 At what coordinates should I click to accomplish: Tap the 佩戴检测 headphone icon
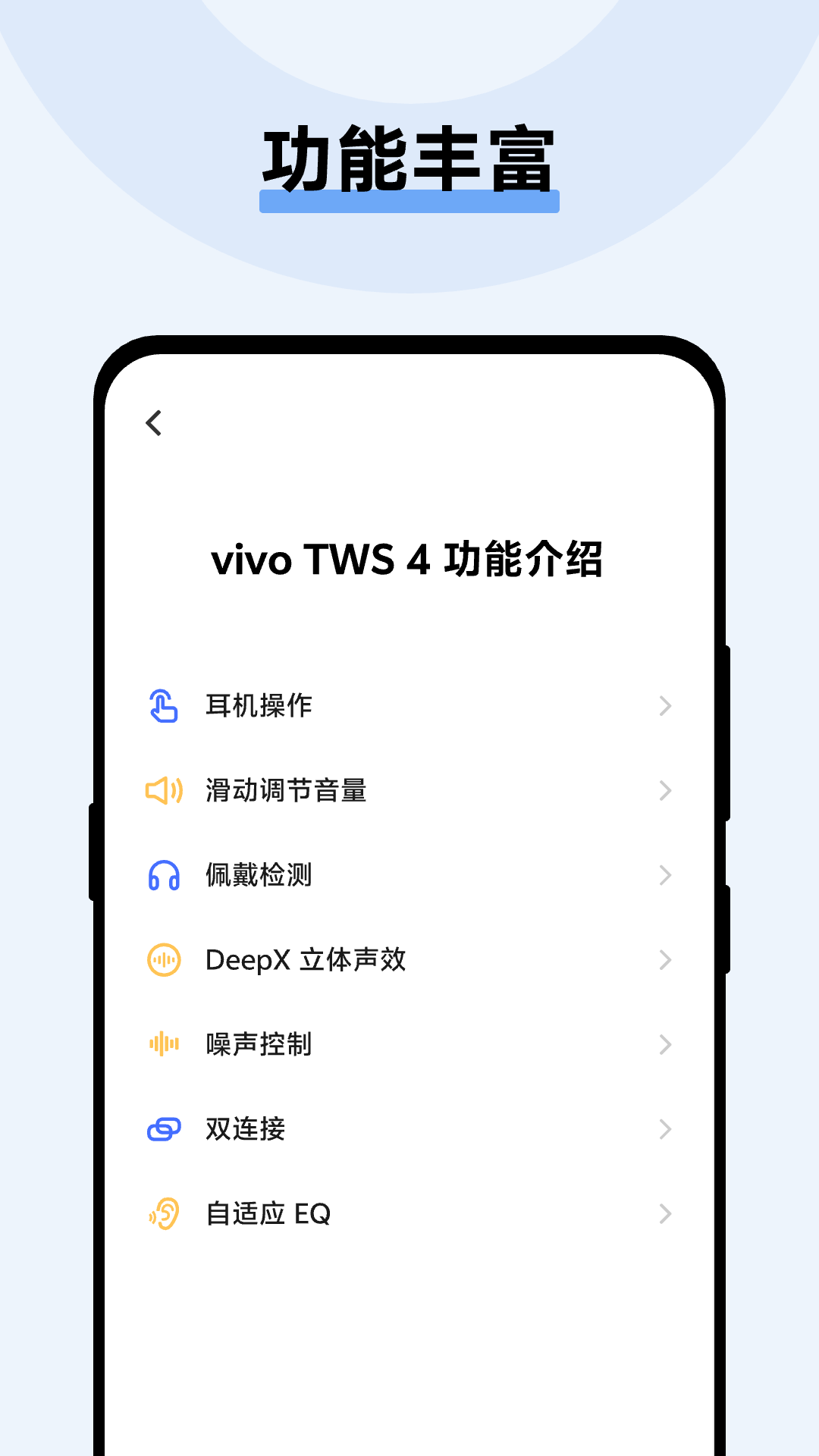click(x=162, y=875)
